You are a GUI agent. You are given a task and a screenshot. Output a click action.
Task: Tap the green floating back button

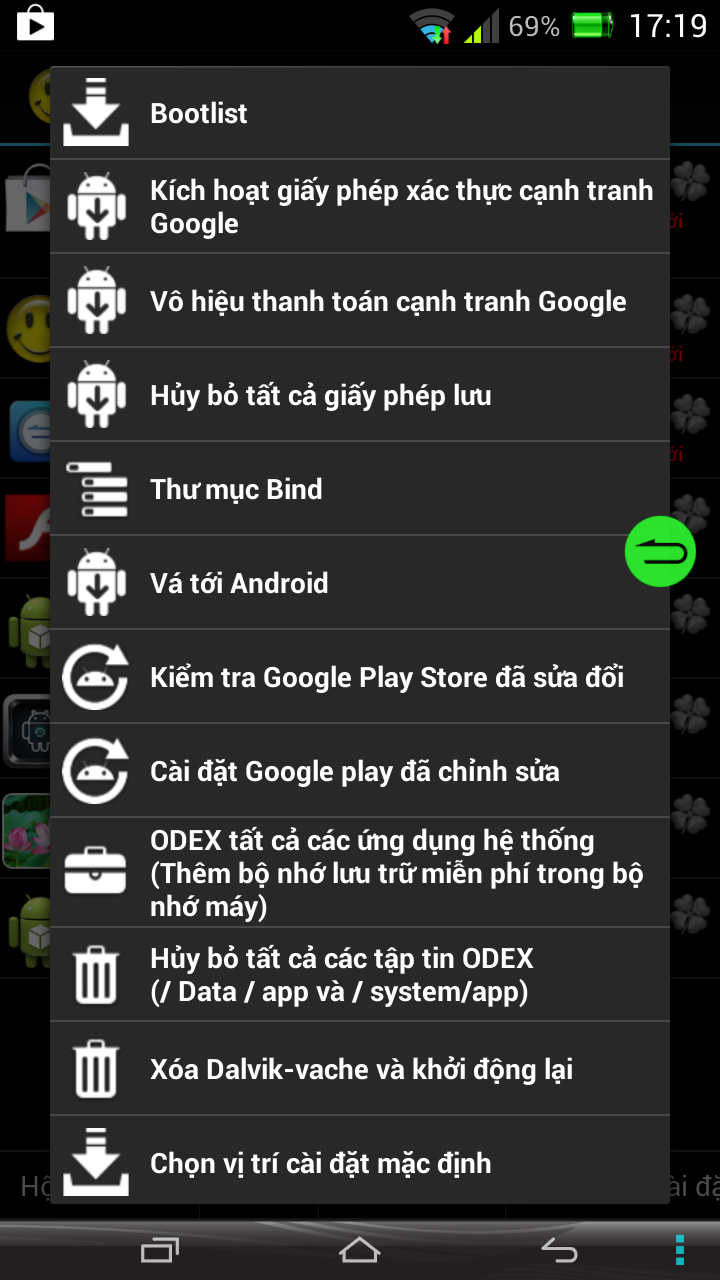(x=659, y=551)
